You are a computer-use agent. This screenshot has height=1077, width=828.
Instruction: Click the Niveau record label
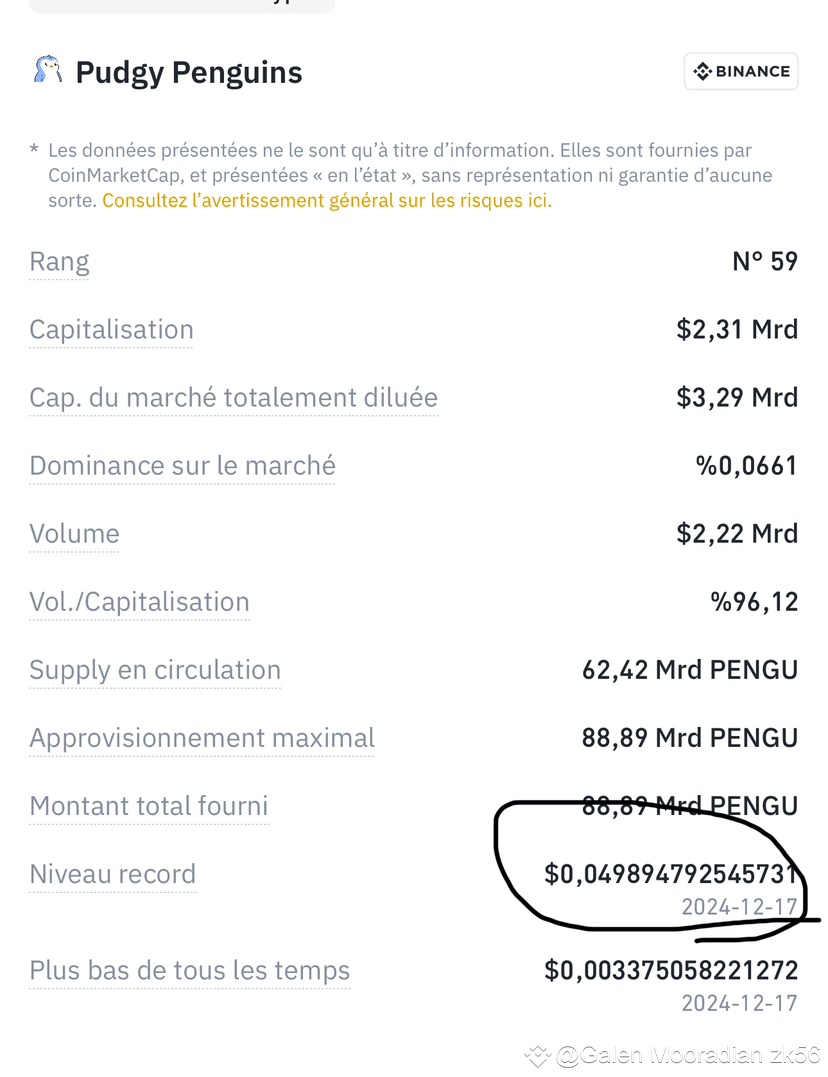113,873
